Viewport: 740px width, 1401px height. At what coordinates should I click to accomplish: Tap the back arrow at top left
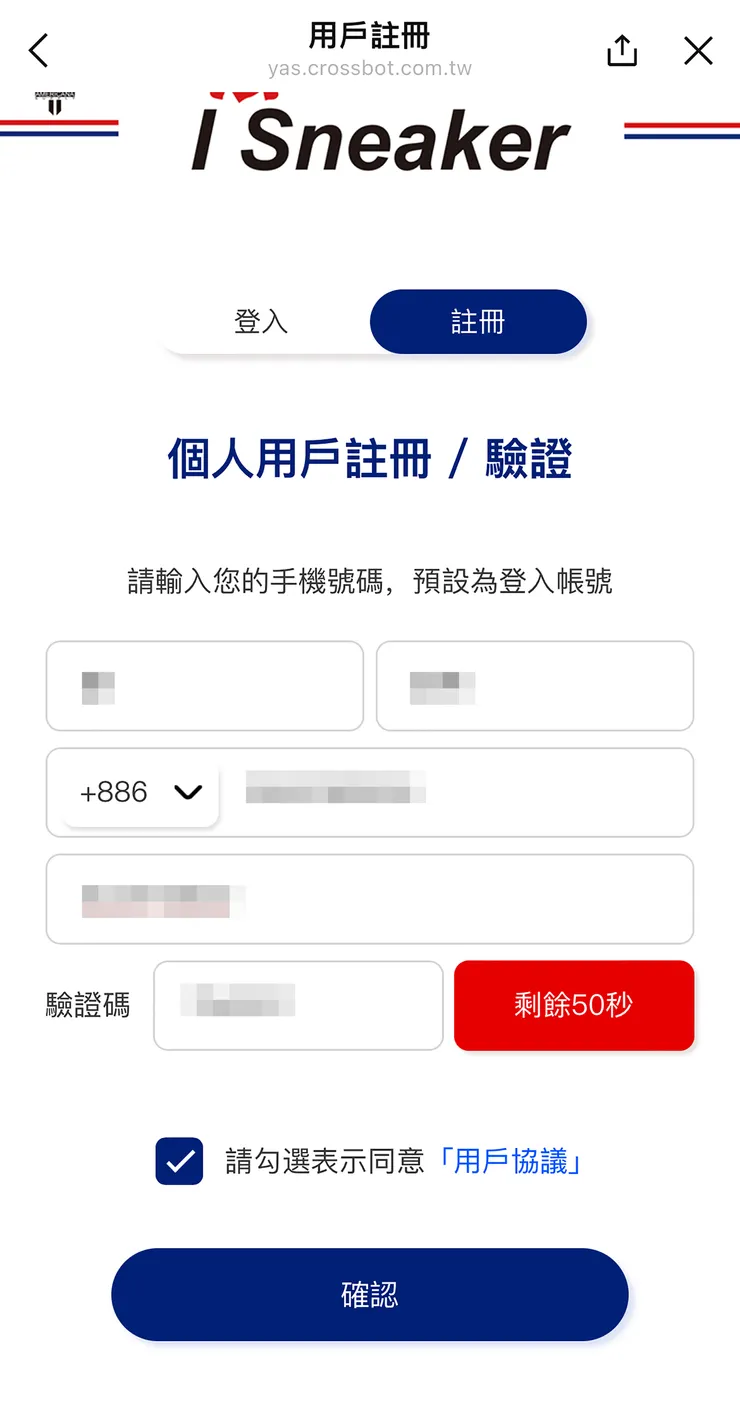tap(38, 50)
